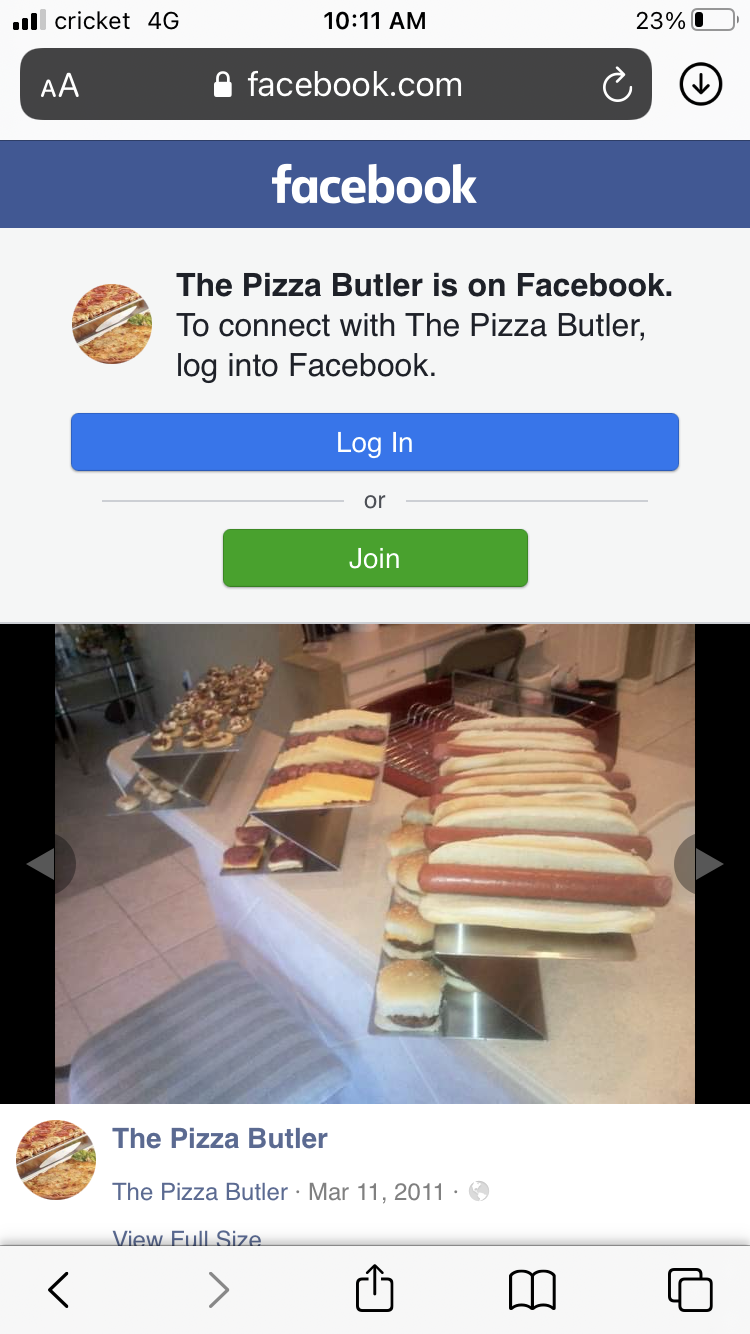Share this page via share icon
Screen dimensions: 750x1334
pyautogui.click(x=375, y=1288)
